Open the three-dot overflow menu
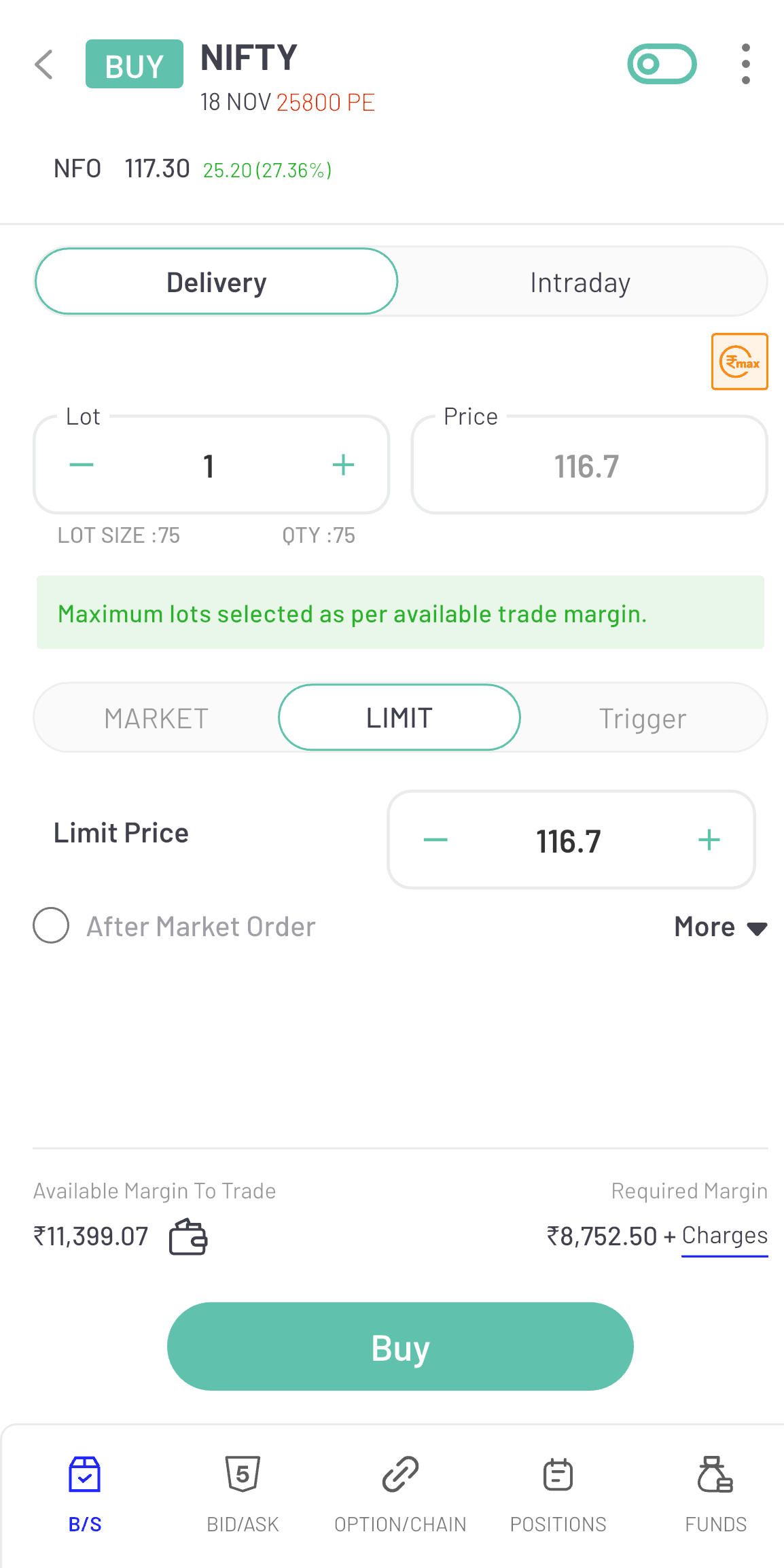 click(x=745, y=64)
